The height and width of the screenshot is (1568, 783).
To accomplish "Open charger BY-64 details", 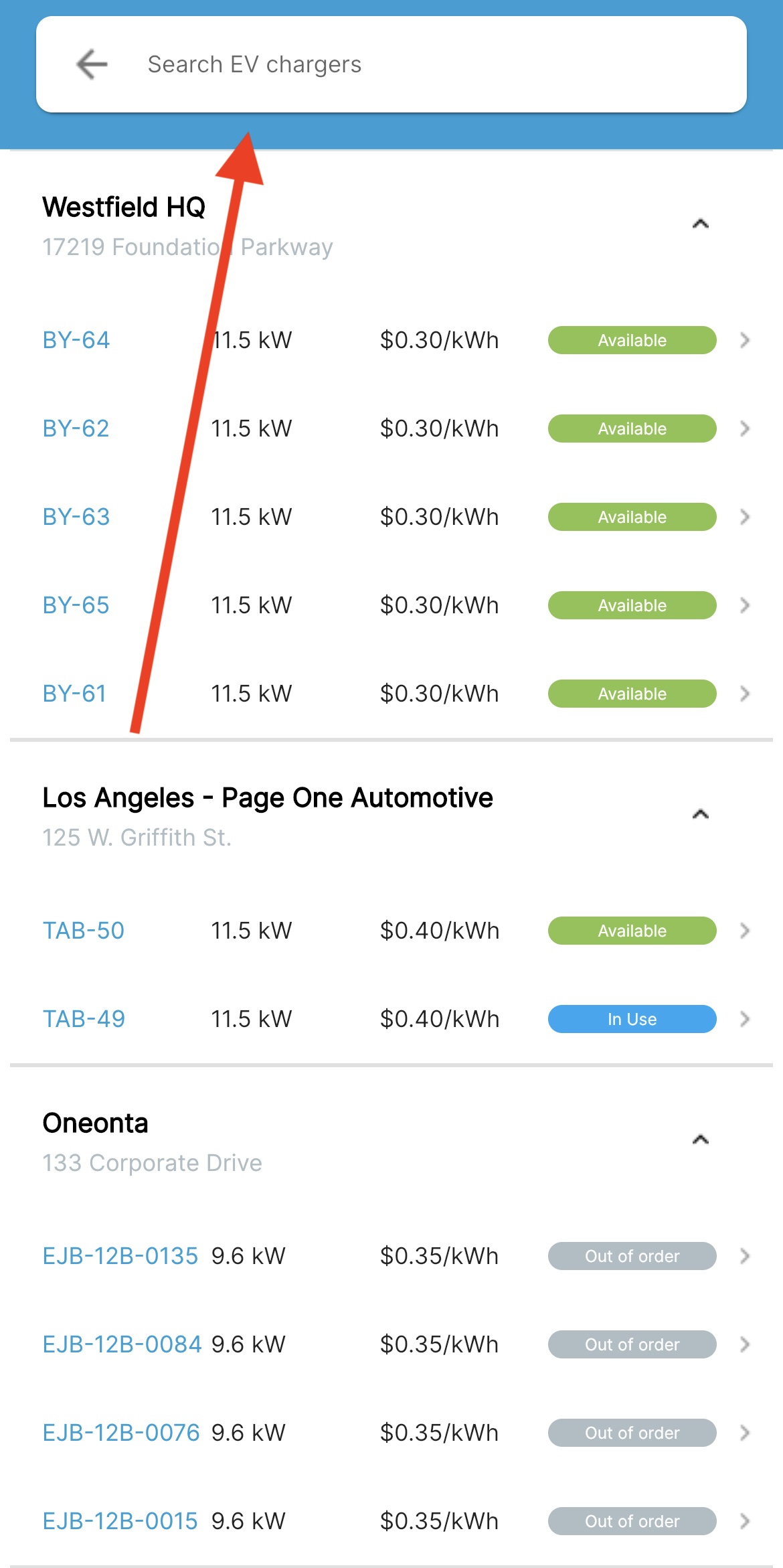I will pyautogui.click(x=391, y=340).
